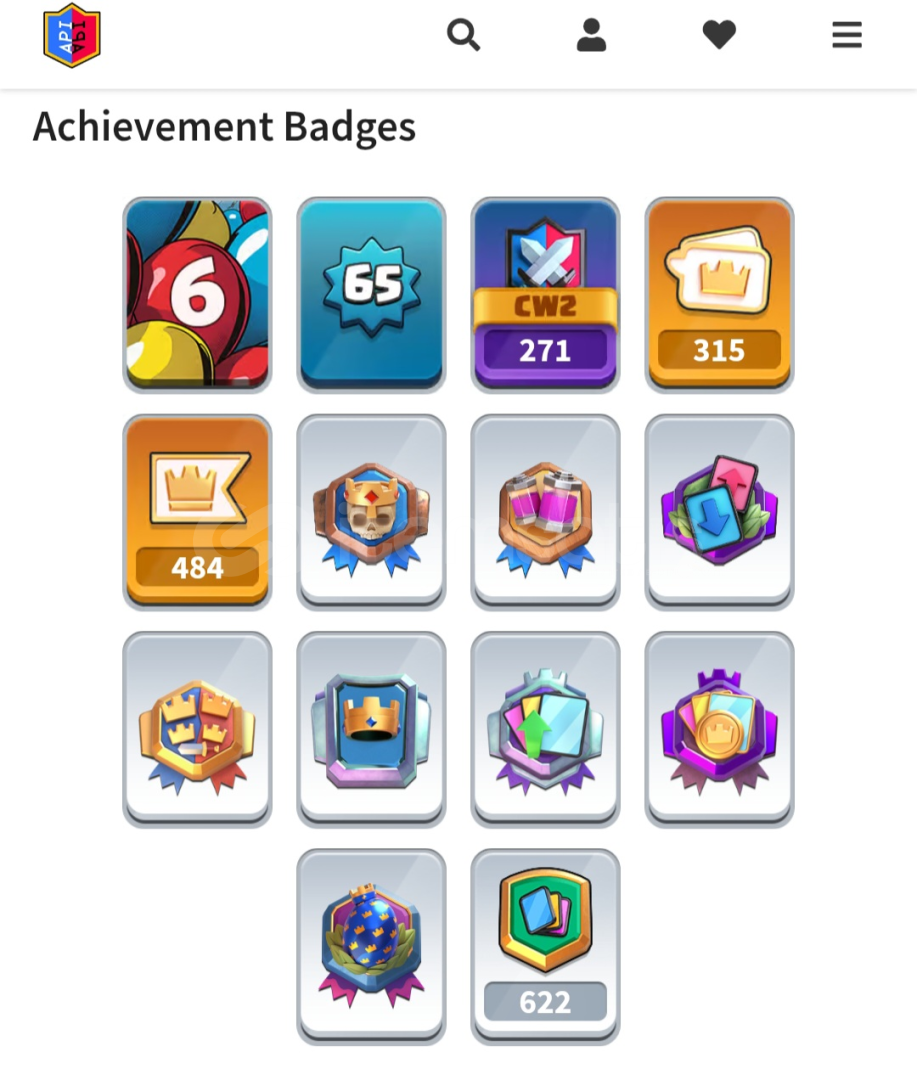Open the hamburger menu
917x1080 pixels.
(847, 36)
